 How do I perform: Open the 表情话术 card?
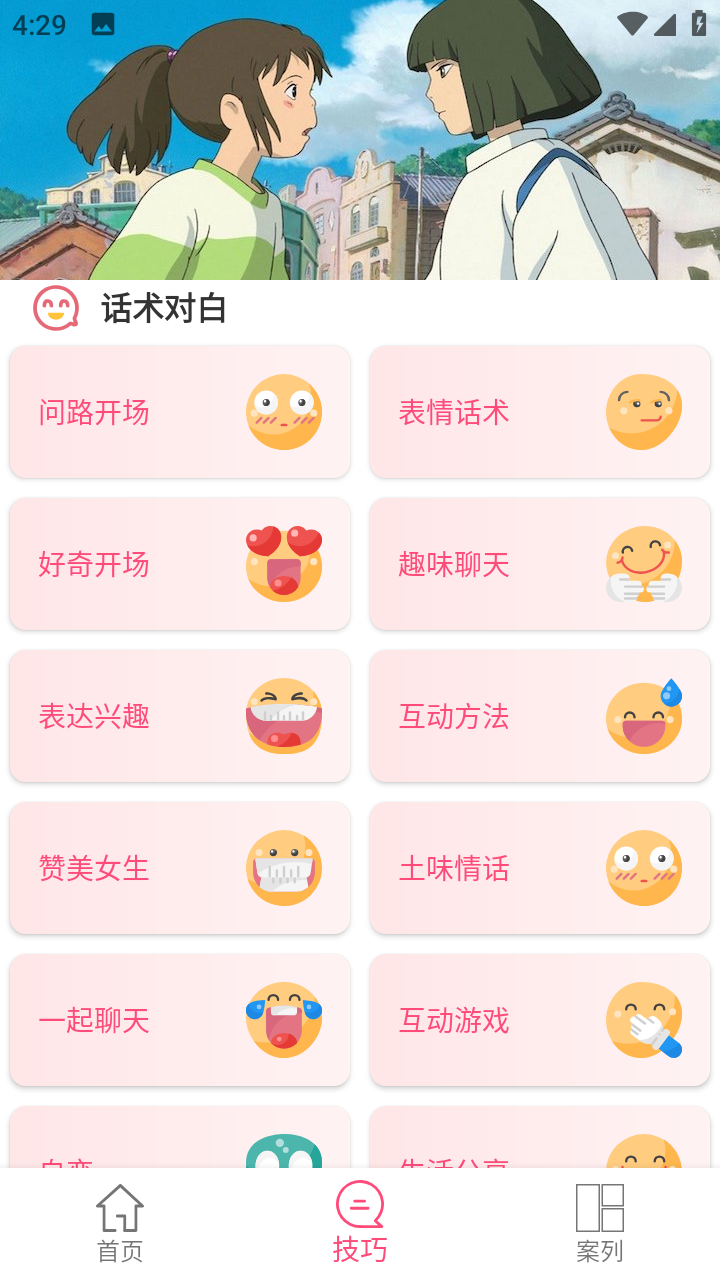click(540, 412)
